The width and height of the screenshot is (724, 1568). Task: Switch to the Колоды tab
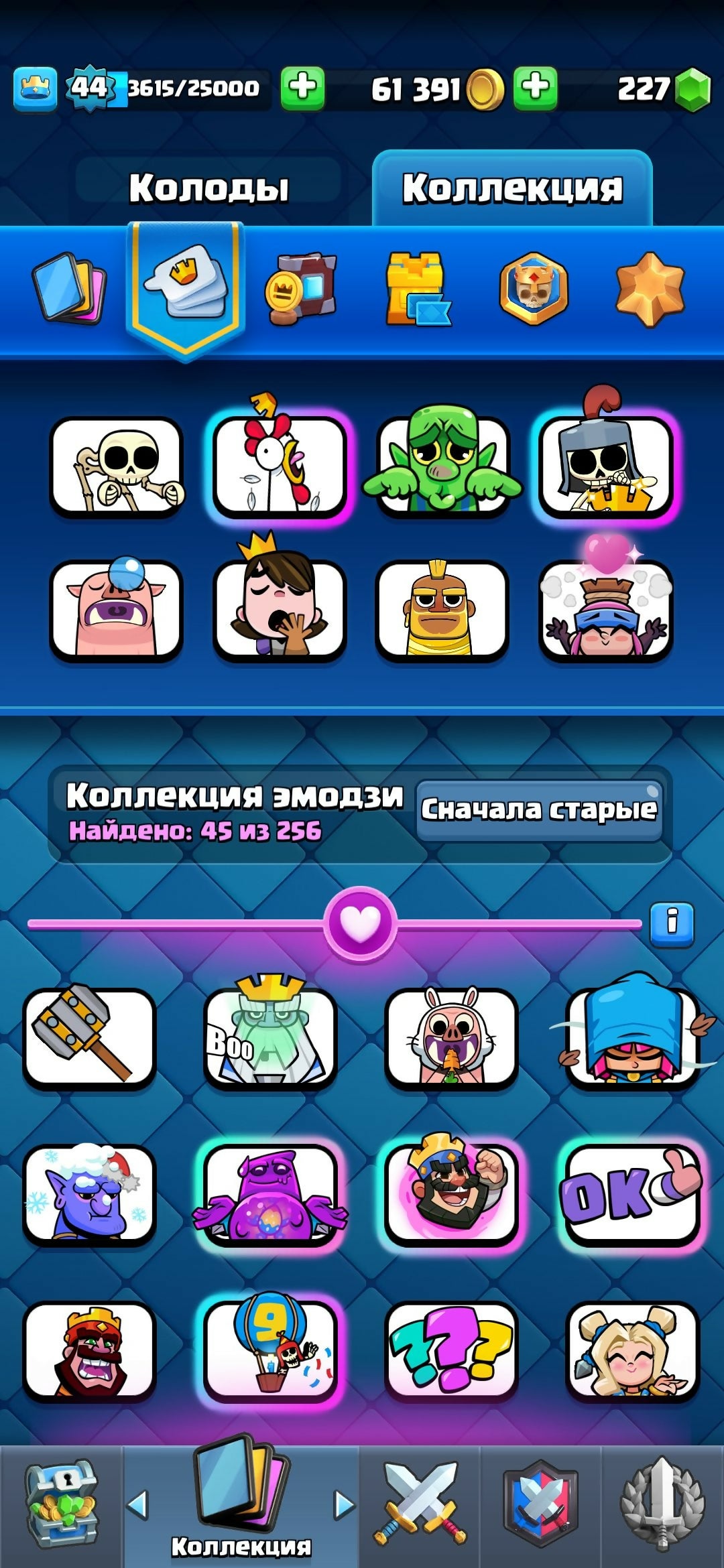208,188
